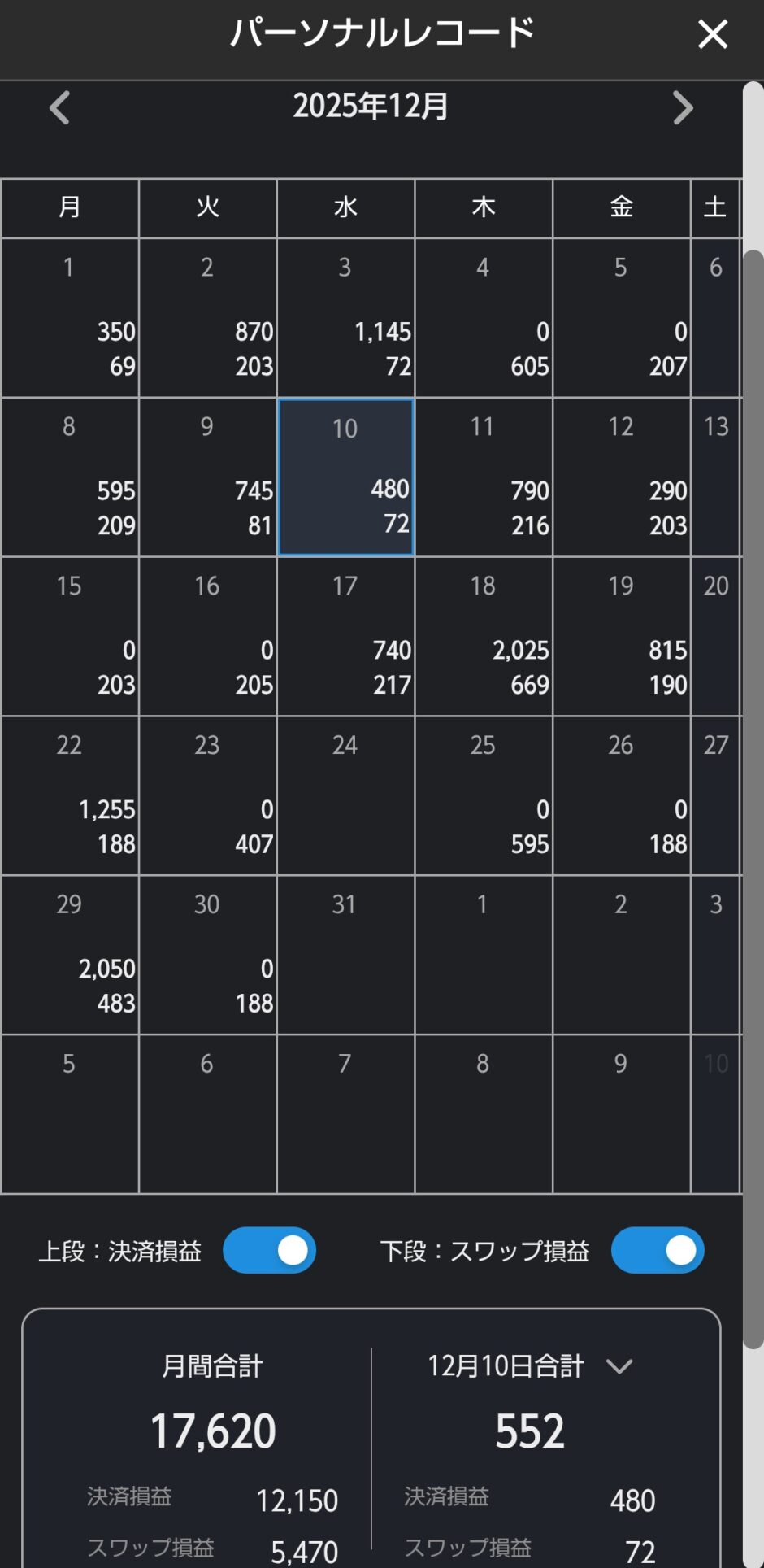The height and width of the screenshot is (1568, 764).
Task: Toggle the スワップ損益 lower row switch
Action: tap(657, 1250)
